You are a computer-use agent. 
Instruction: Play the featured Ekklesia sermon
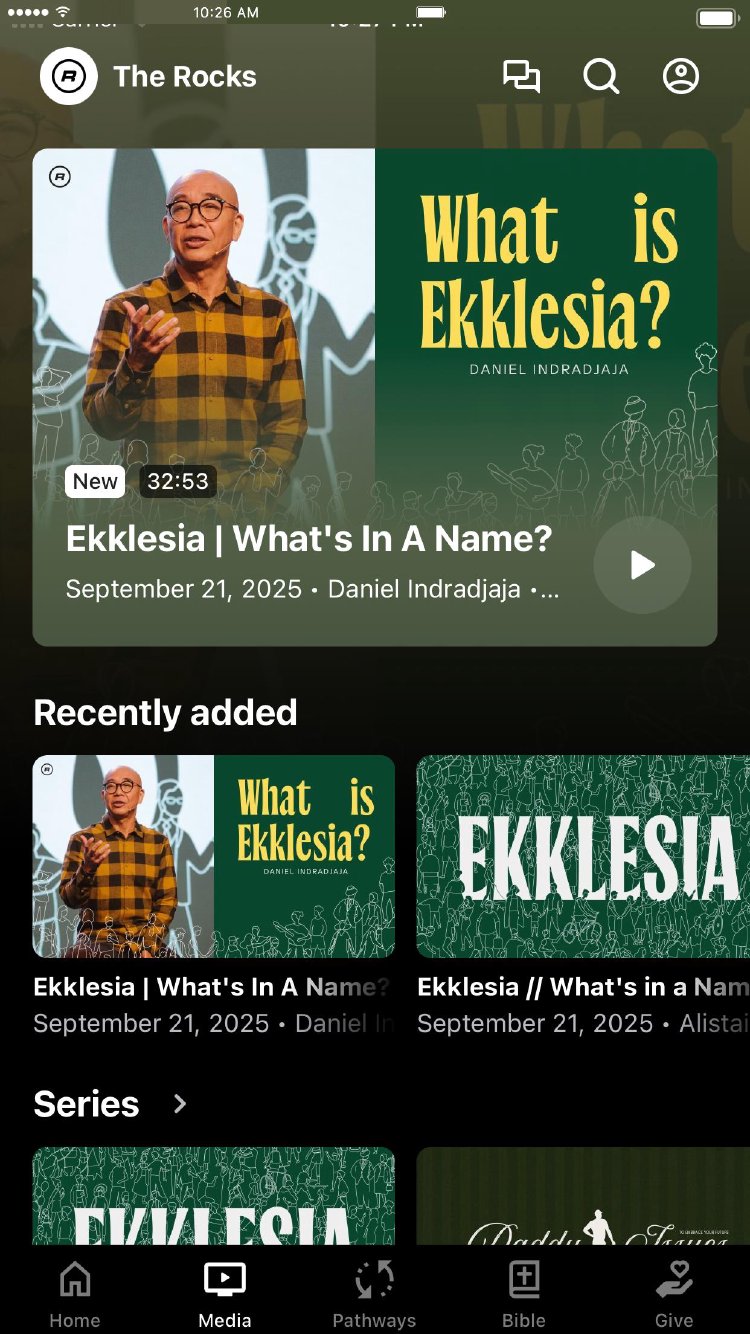(x=642, y=566)
